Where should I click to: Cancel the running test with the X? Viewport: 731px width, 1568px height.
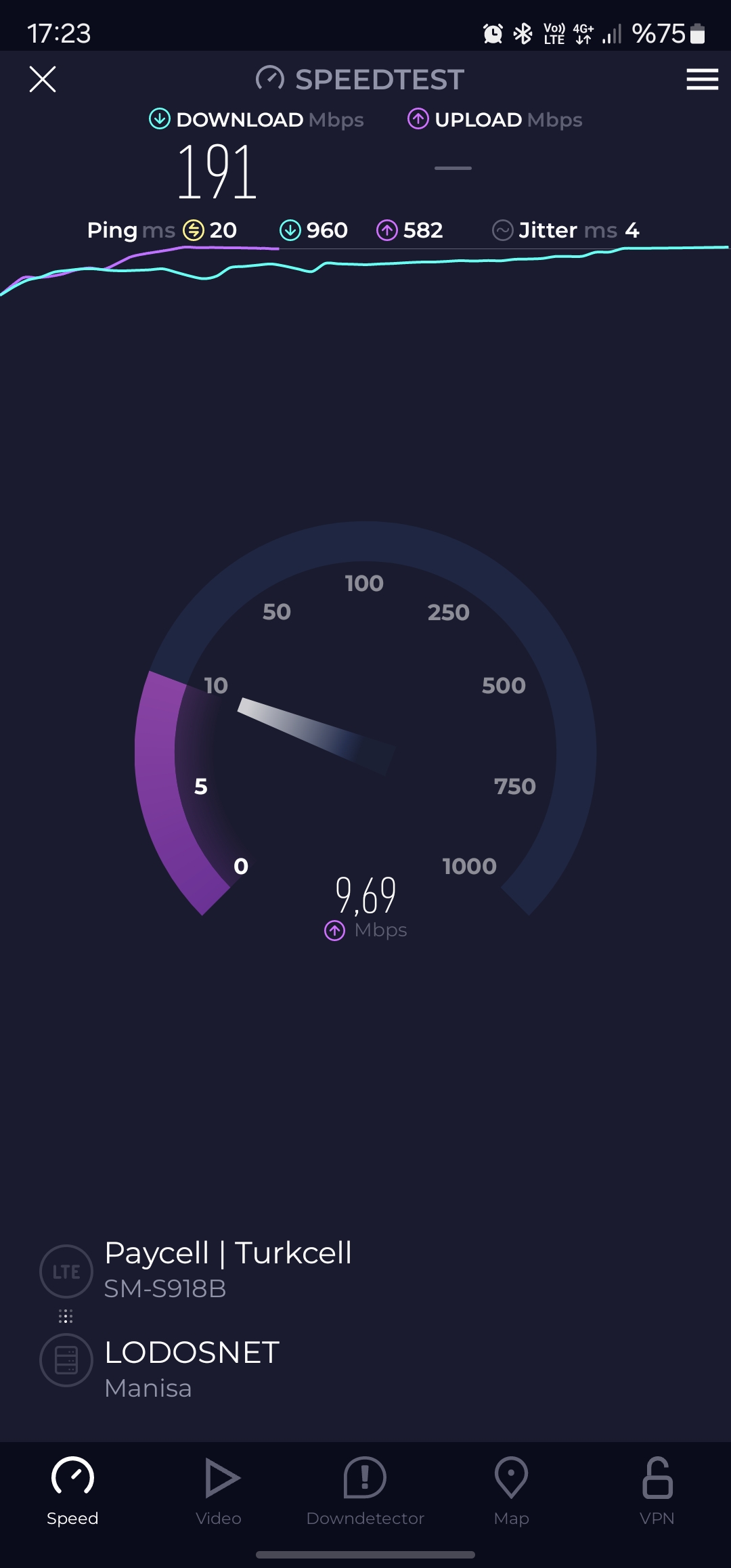click(x=43, y=79)
